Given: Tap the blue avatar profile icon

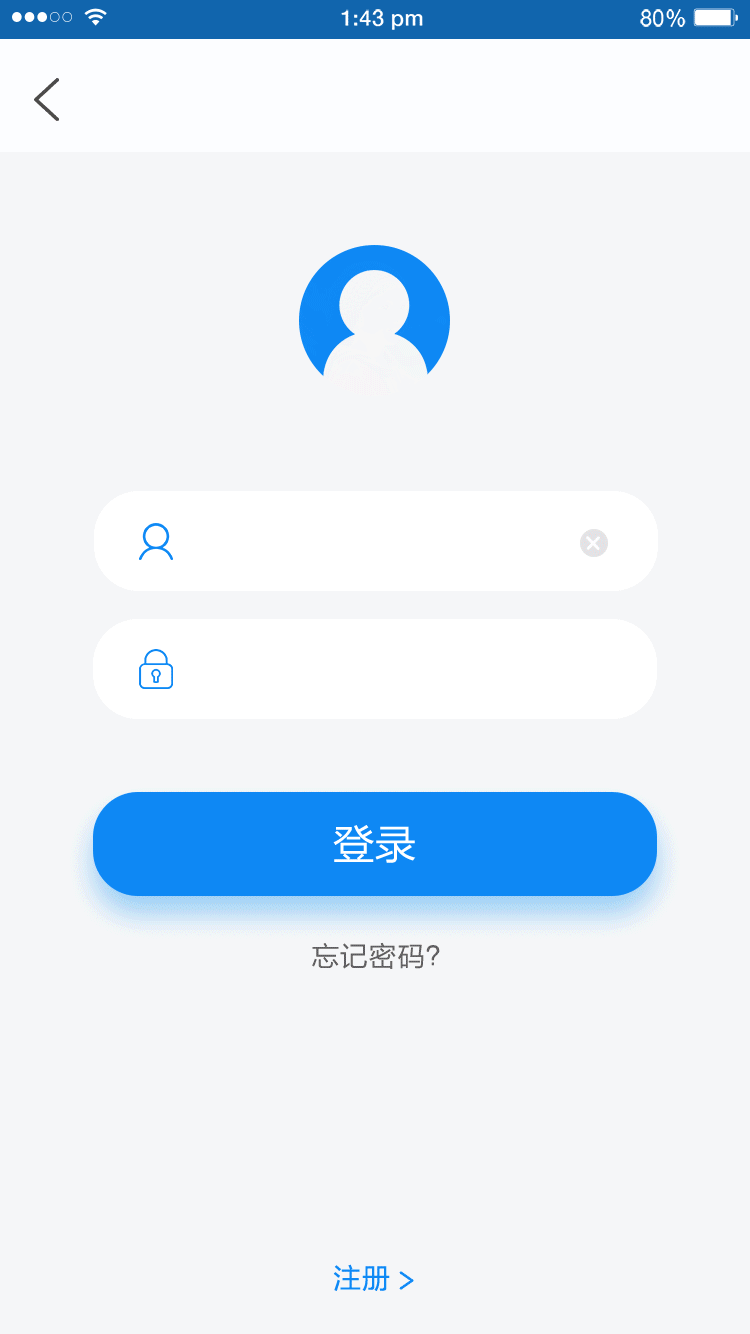Looking at the screenshot, I should coord(375,320).
